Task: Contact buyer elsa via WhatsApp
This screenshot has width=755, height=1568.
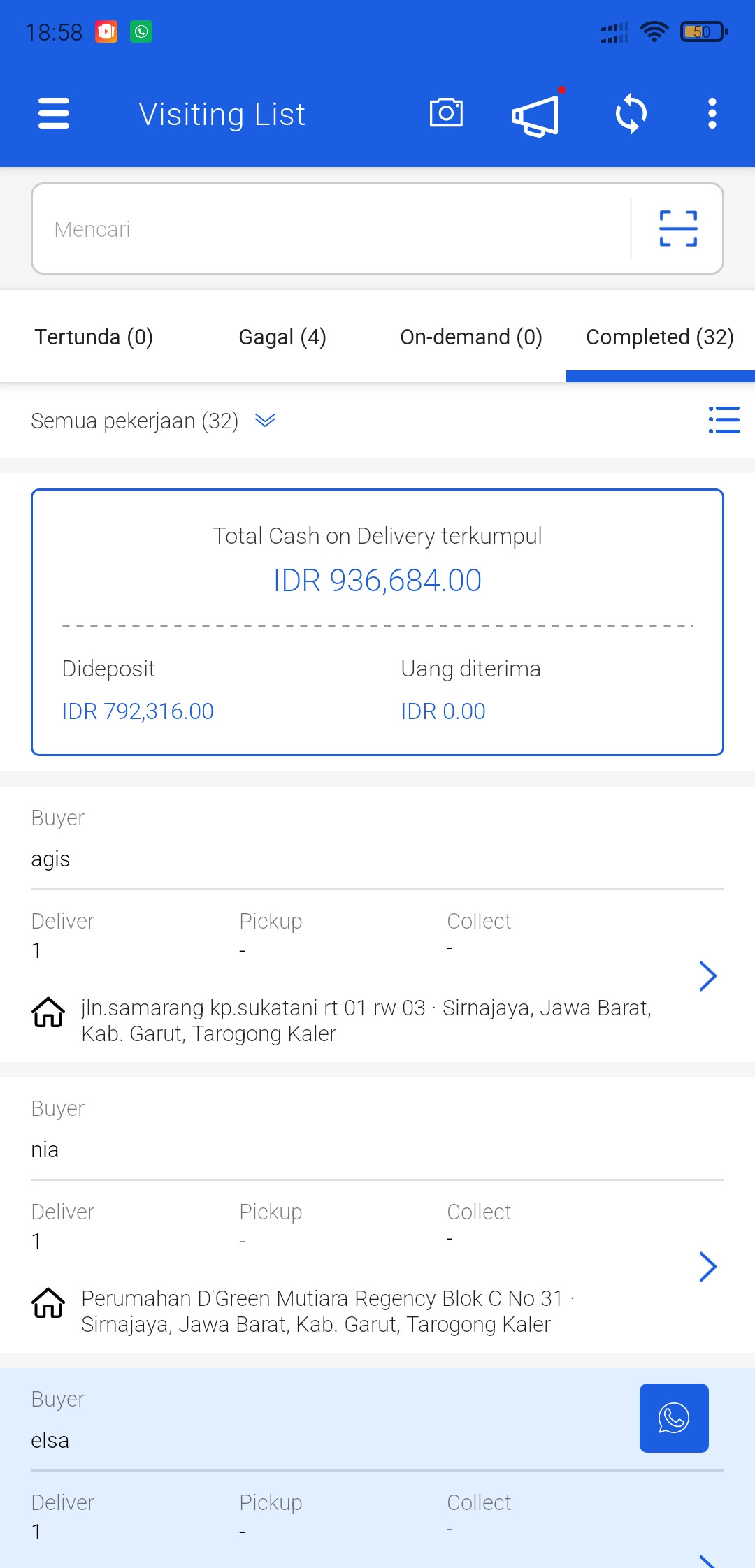Action: (x=674, y=1418)
